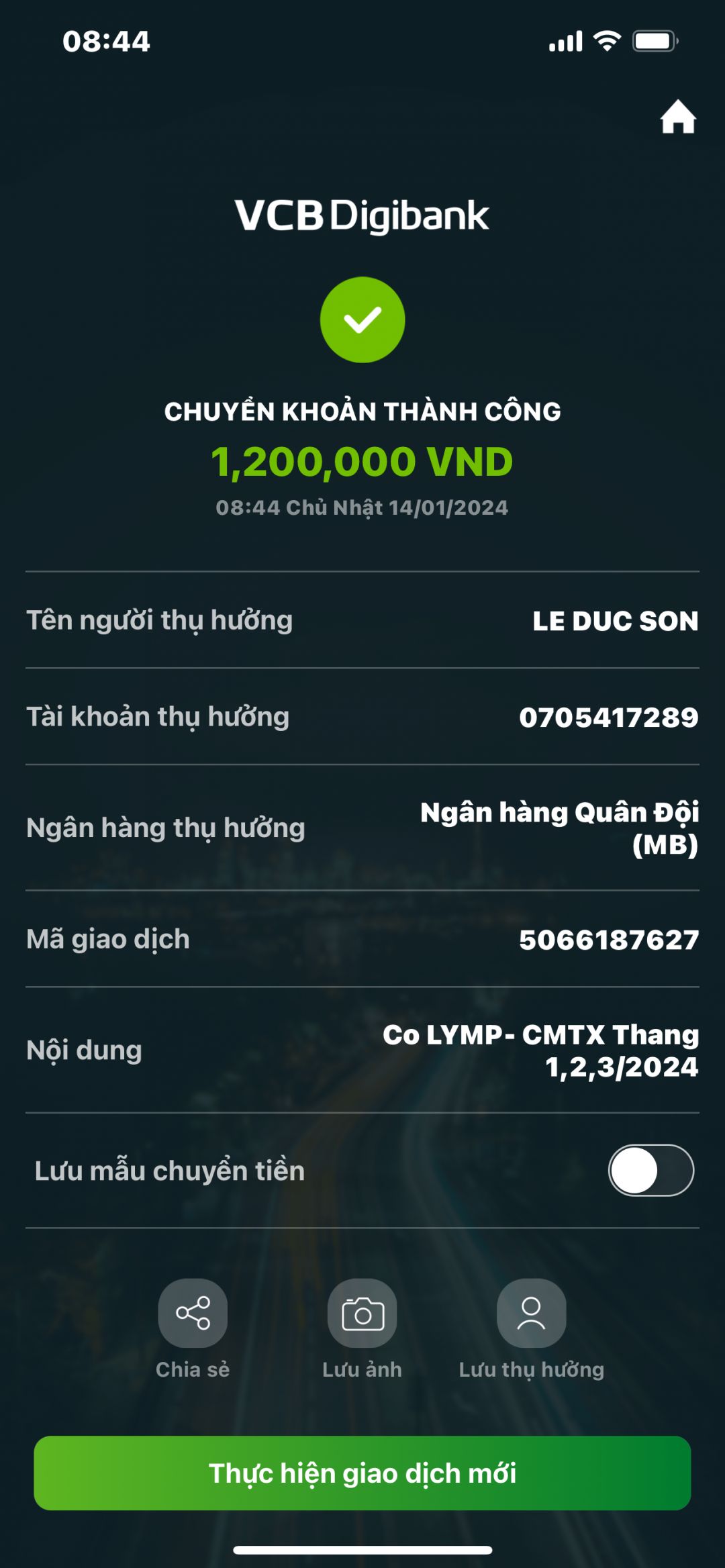
Task: Save receipt image with Lưu ảnh
Action: [362, 1313]
